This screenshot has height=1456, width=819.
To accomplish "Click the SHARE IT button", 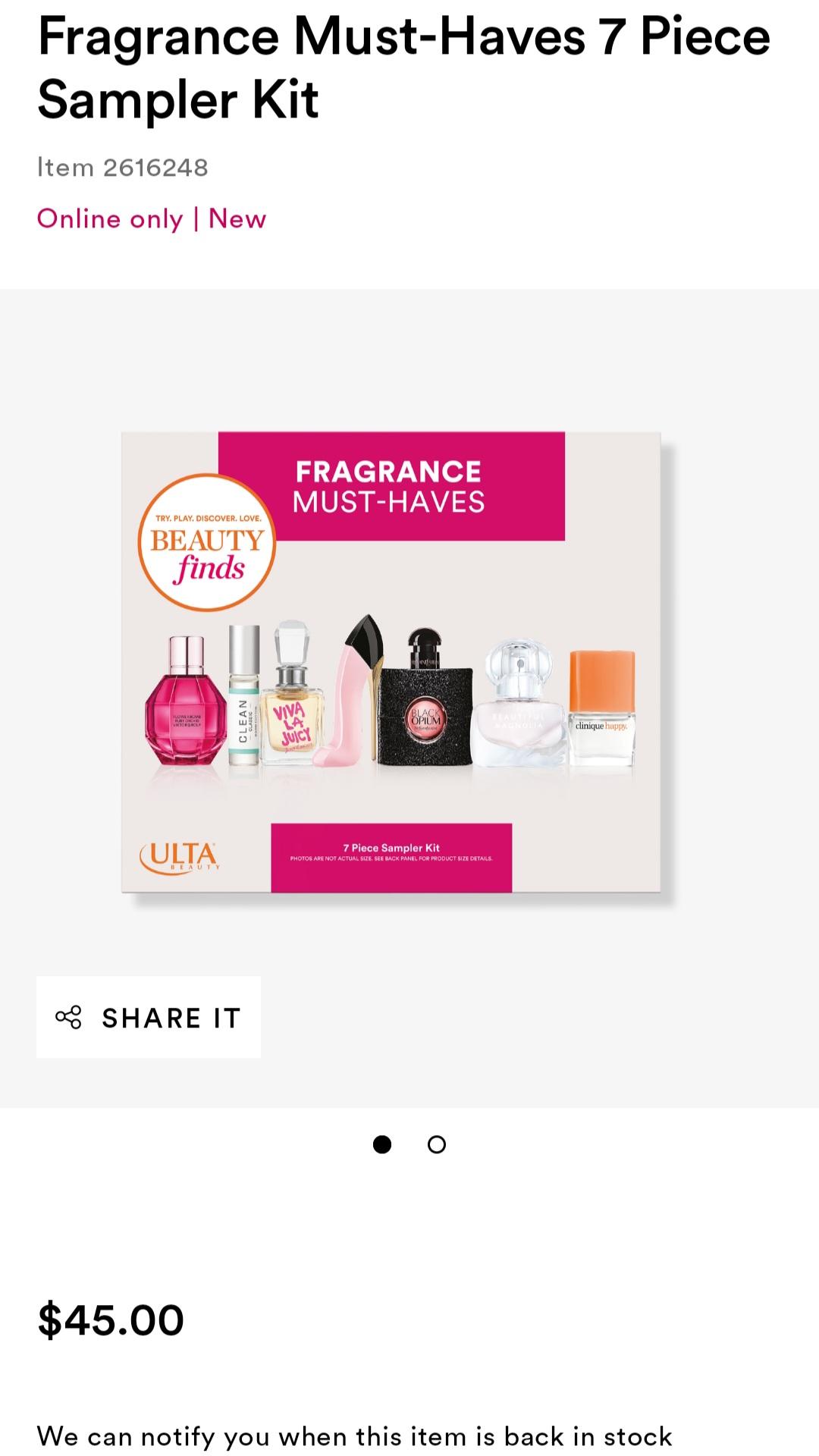I will click(146, 1018).
